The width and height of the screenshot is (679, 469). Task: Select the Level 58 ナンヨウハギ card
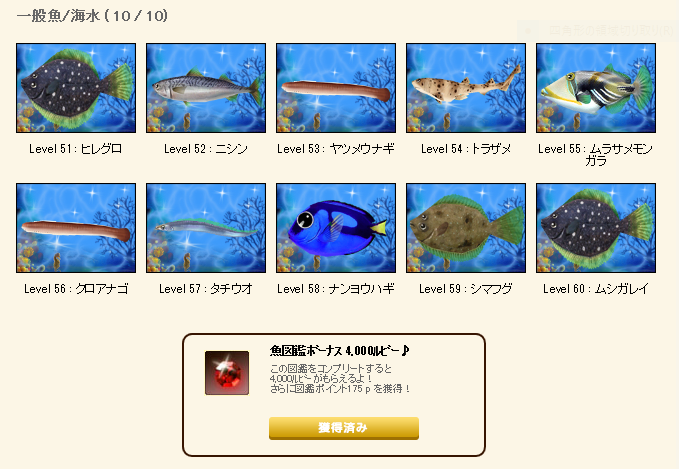point(335,228)
